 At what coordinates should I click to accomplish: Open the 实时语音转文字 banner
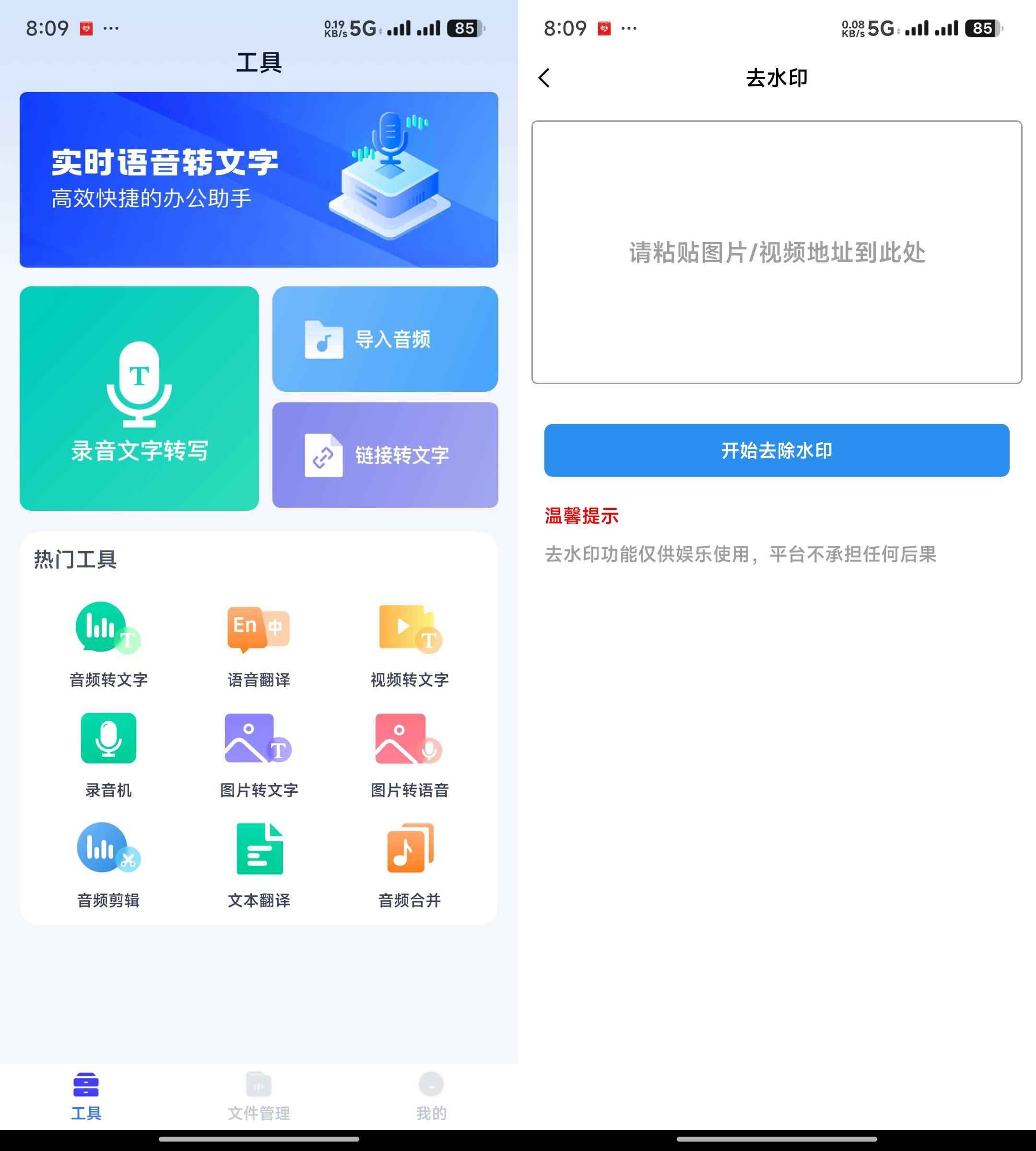(259, 180)
